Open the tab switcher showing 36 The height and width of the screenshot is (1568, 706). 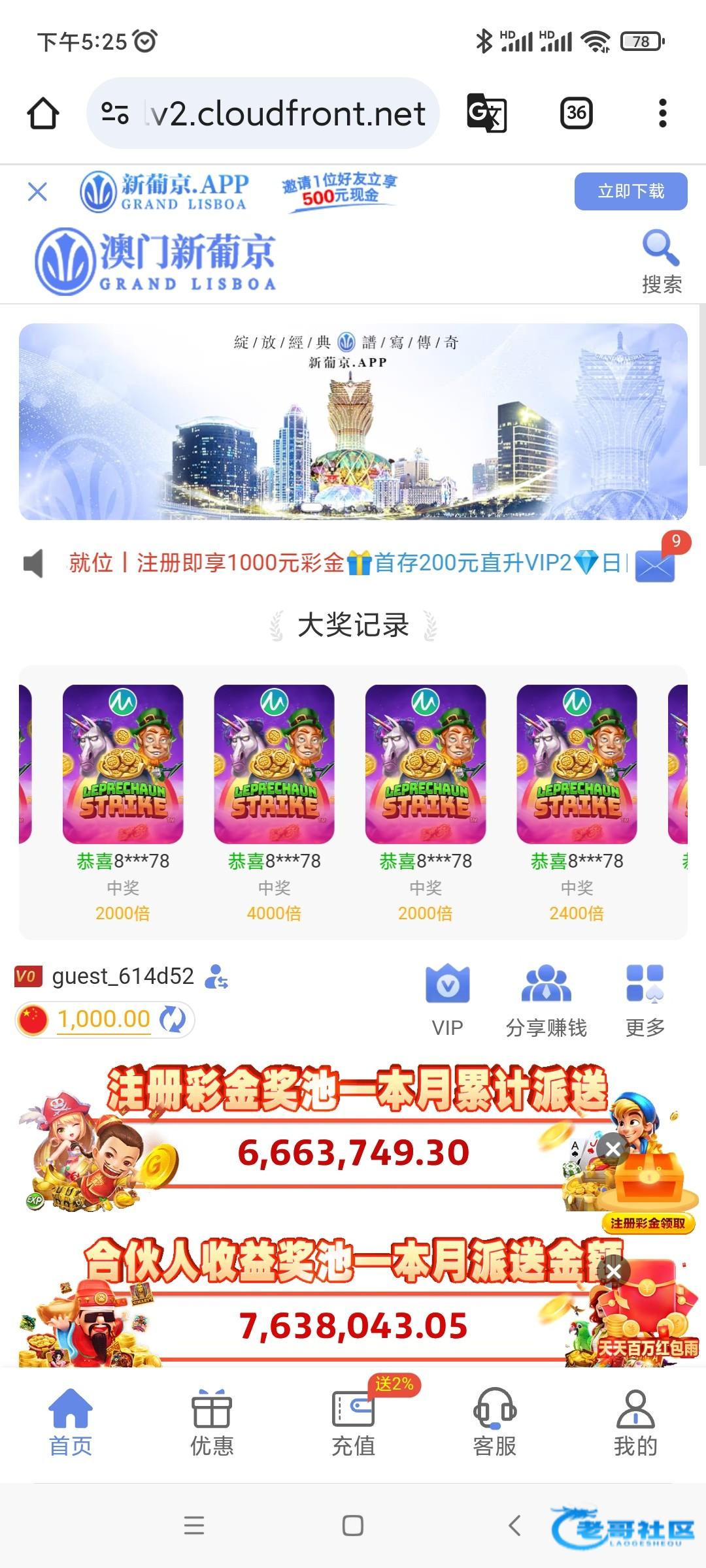click(x=576, y=113)
